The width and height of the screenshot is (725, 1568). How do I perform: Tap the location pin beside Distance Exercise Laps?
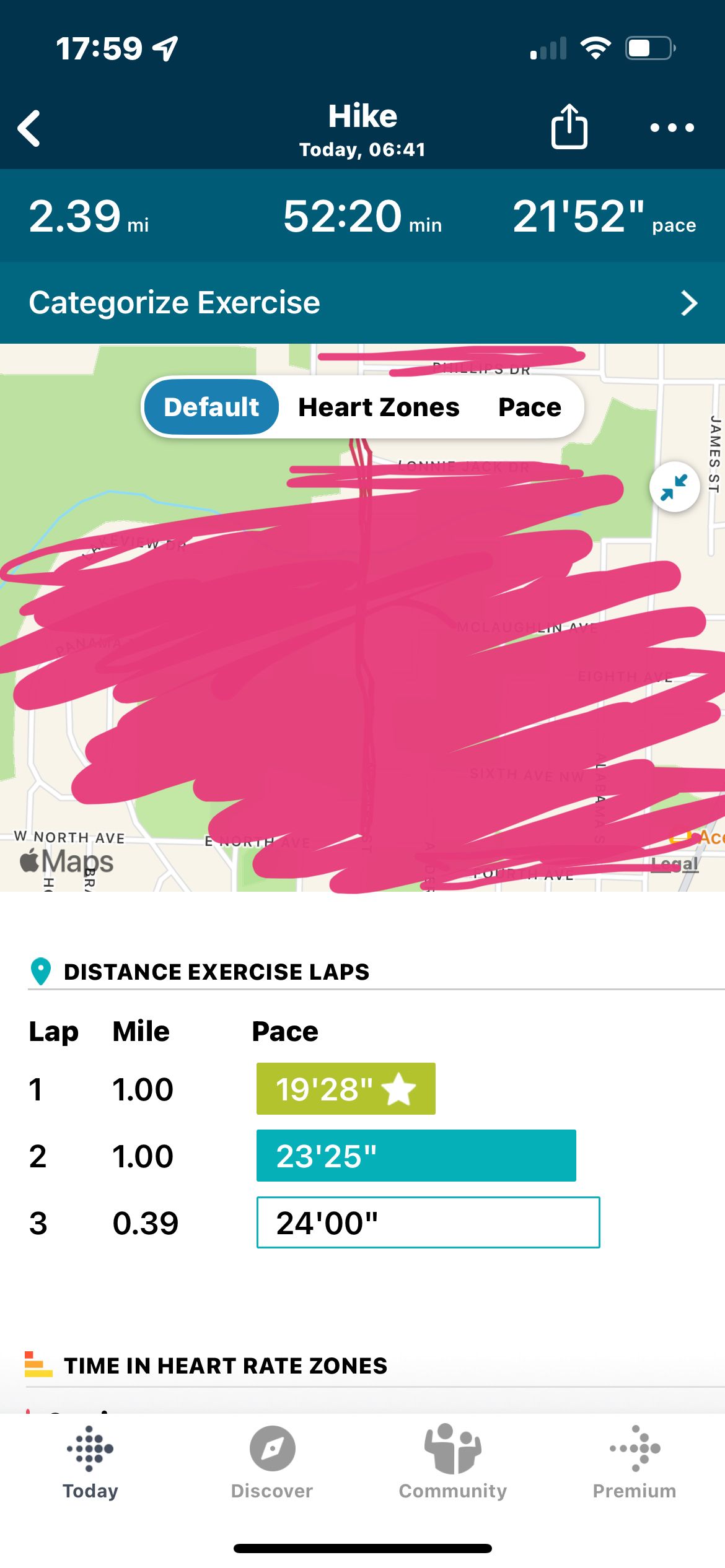(x=41, y=971)
